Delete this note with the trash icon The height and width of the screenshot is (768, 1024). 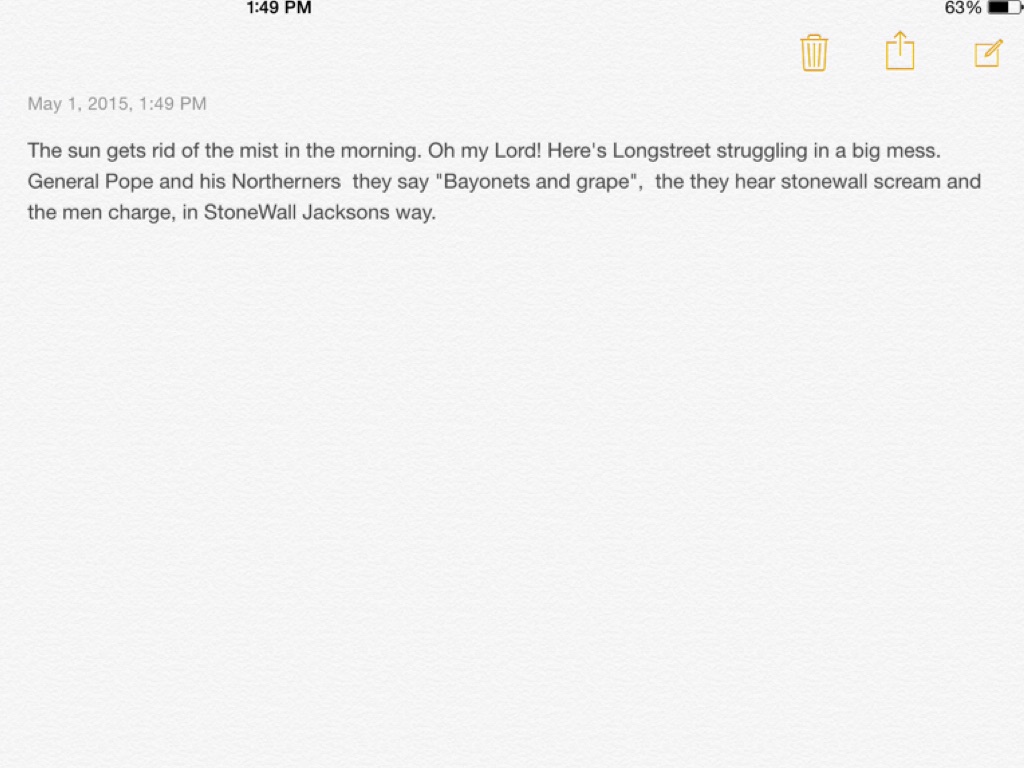tap(814, 52)
